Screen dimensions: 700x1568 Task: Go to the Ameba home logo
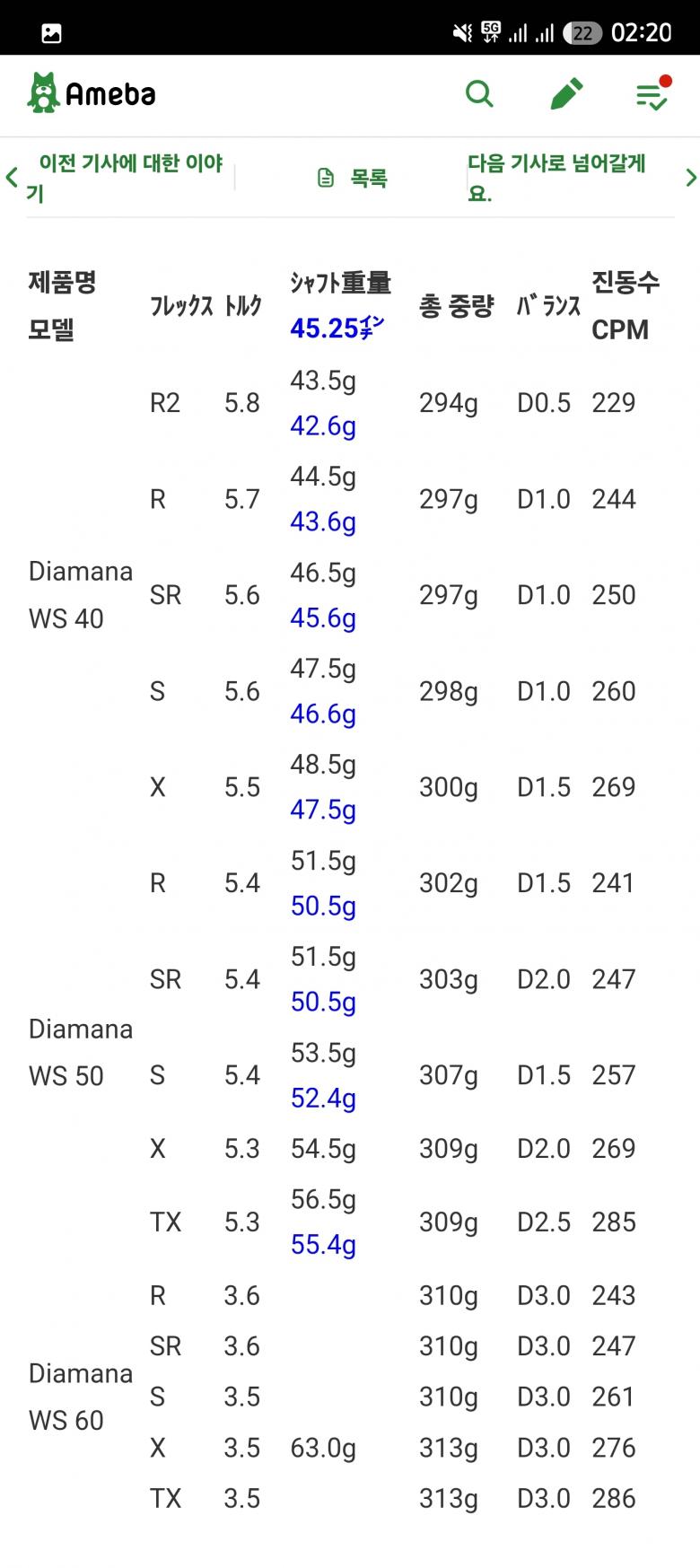[x=92, y=93]
